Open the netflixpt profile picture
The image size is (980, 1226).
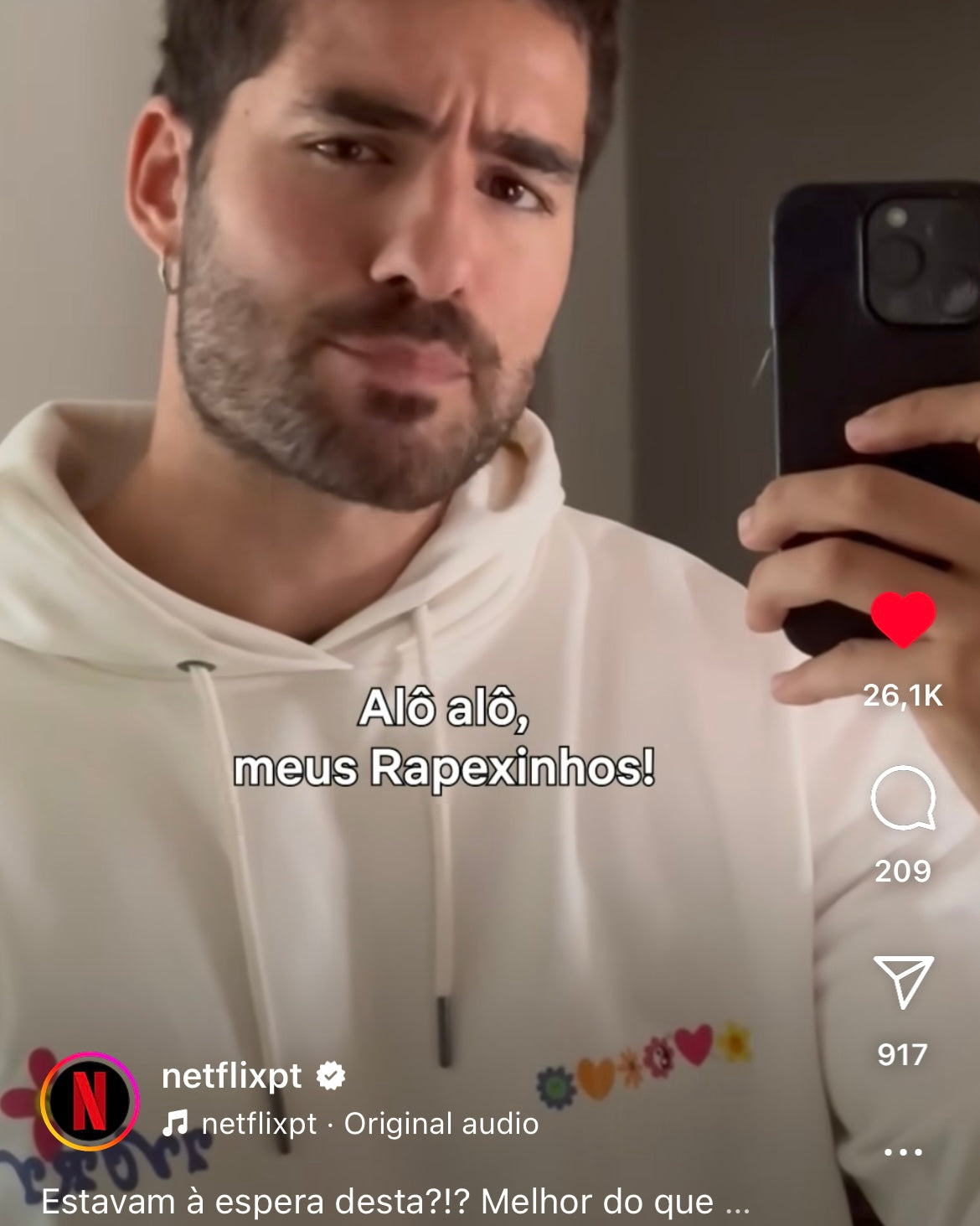[90, 1100]
